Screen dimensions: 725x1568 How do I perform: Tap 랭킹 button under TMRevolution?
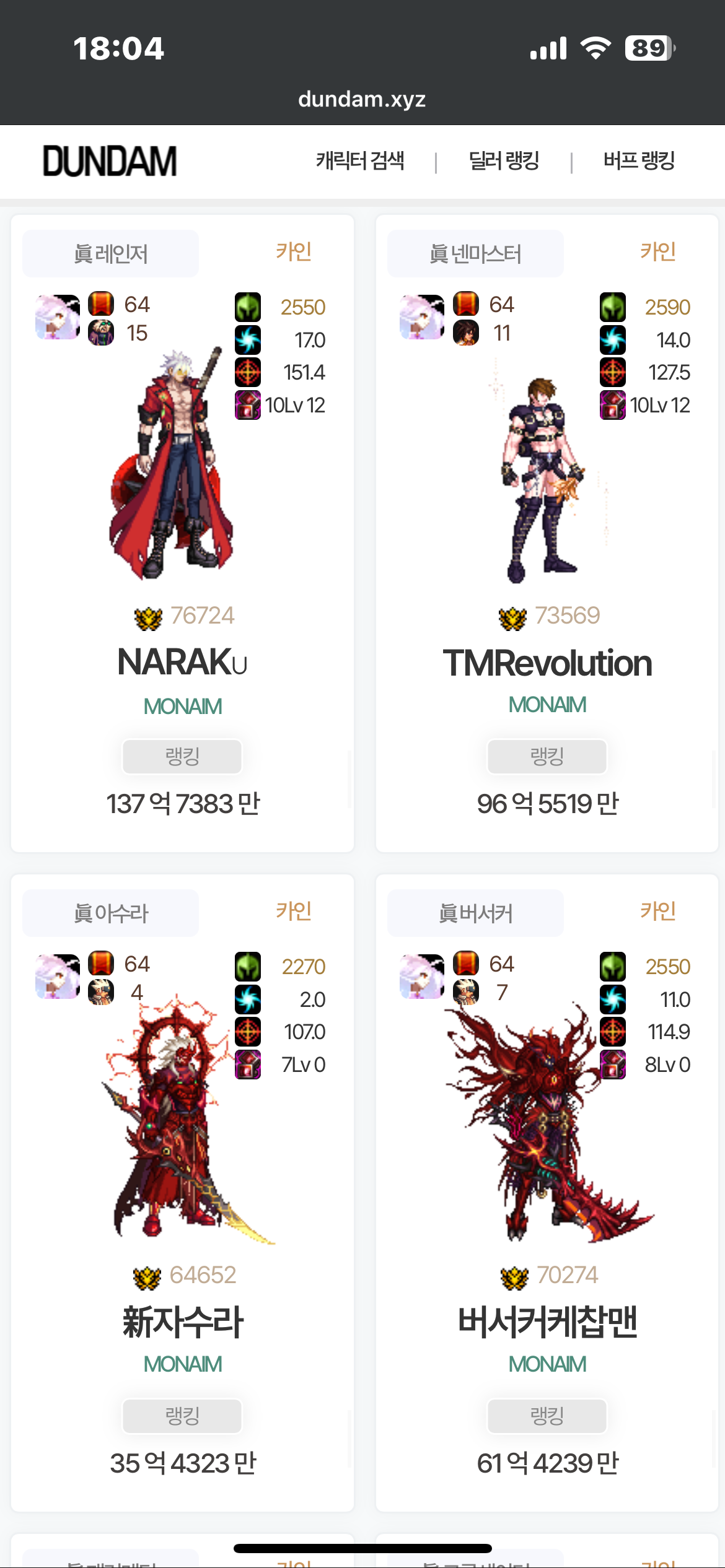(547, 756)
